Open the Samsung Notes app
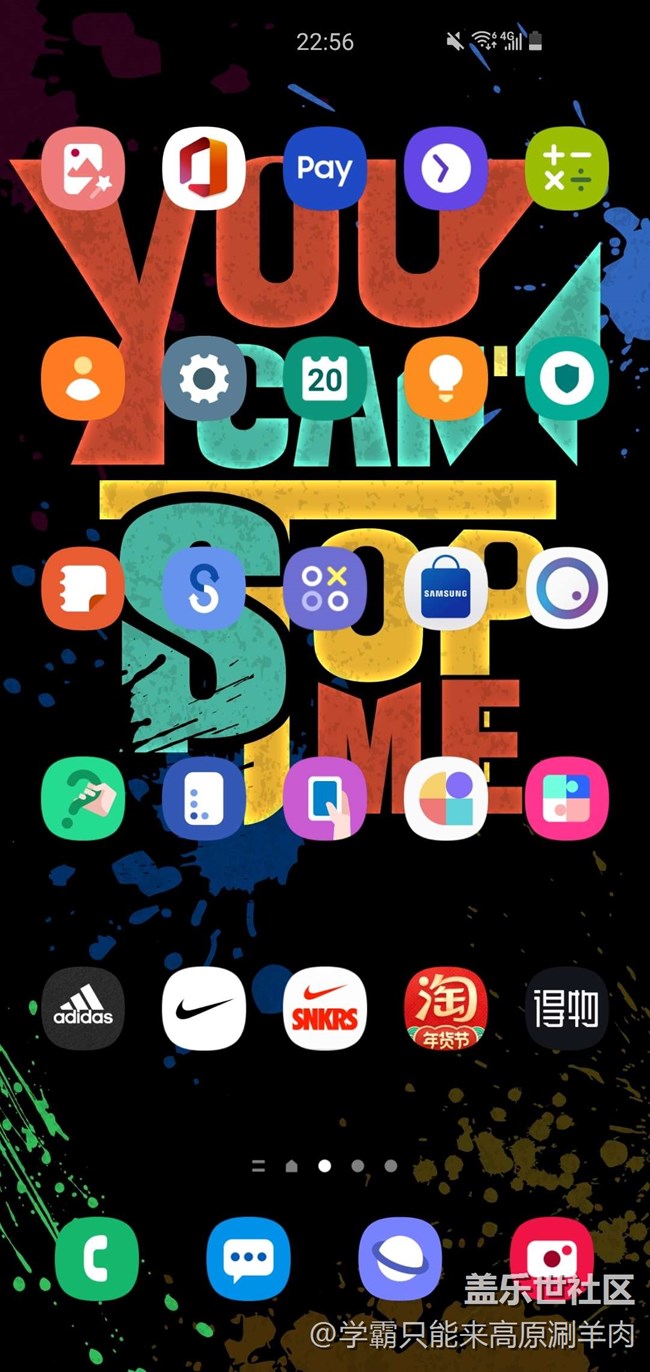 82,588
